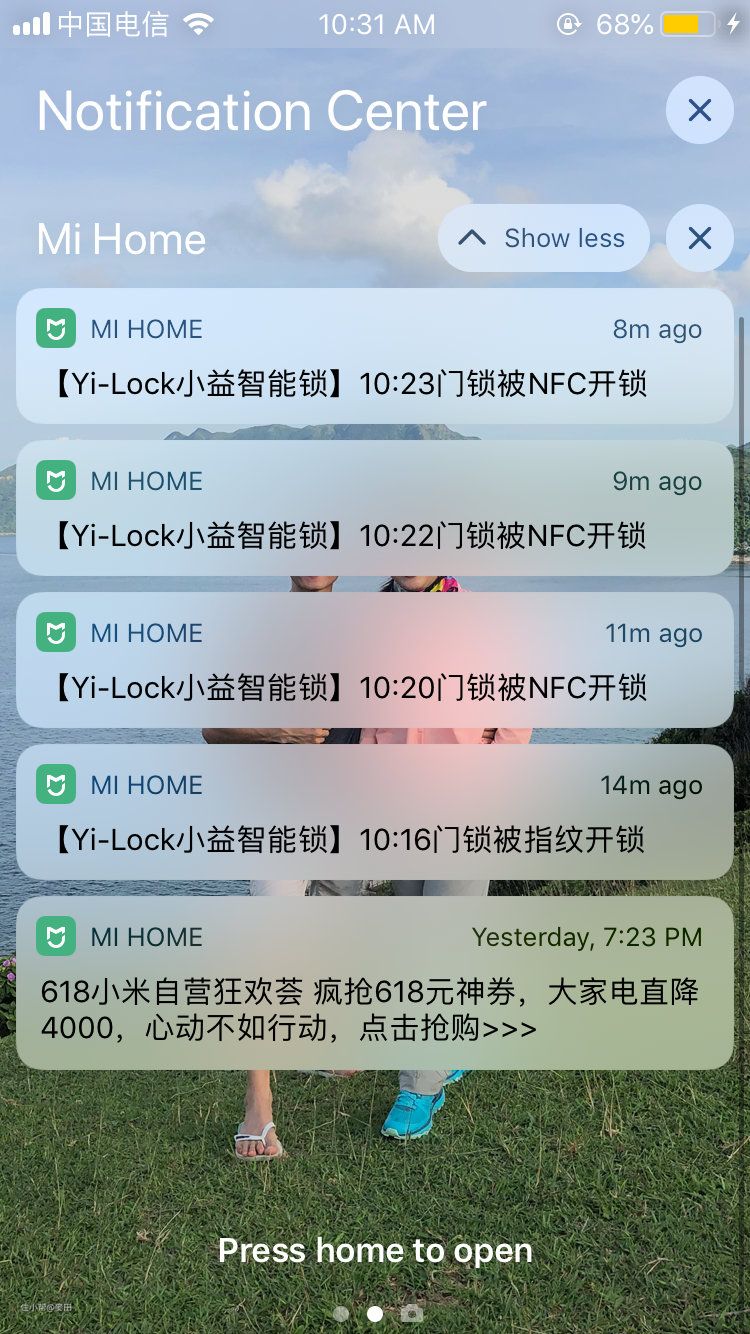Image resolution: width=750 pixels, height=1334 pixels.
Task: Clear the Mi Home notification group
Action: click(699, 238)
